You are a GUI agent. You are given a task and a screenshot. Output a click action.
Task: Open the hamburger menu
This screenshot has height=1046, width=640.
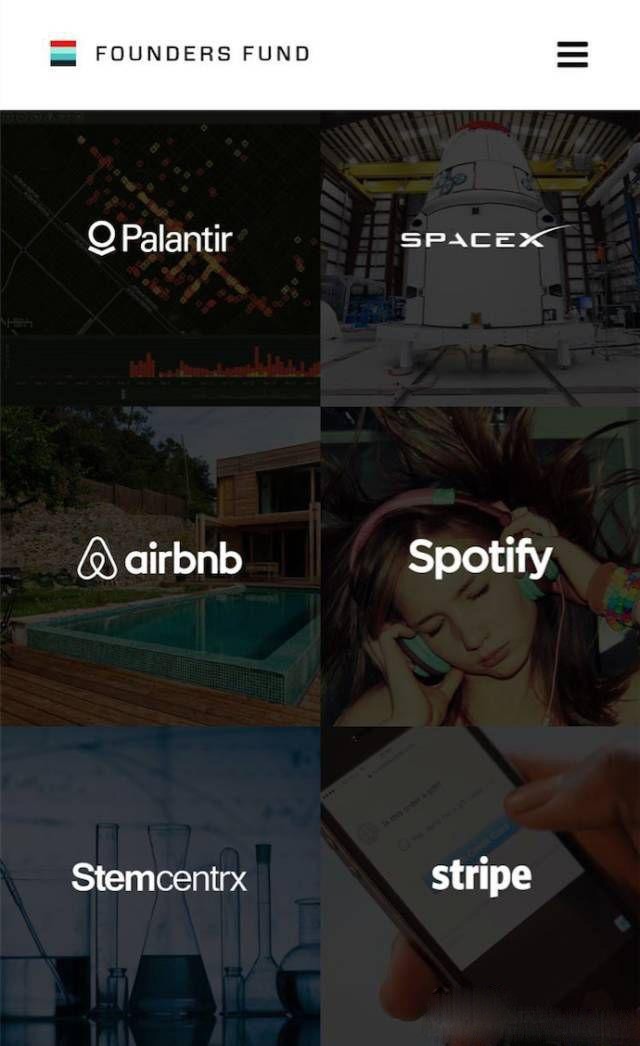click(572, 54)
